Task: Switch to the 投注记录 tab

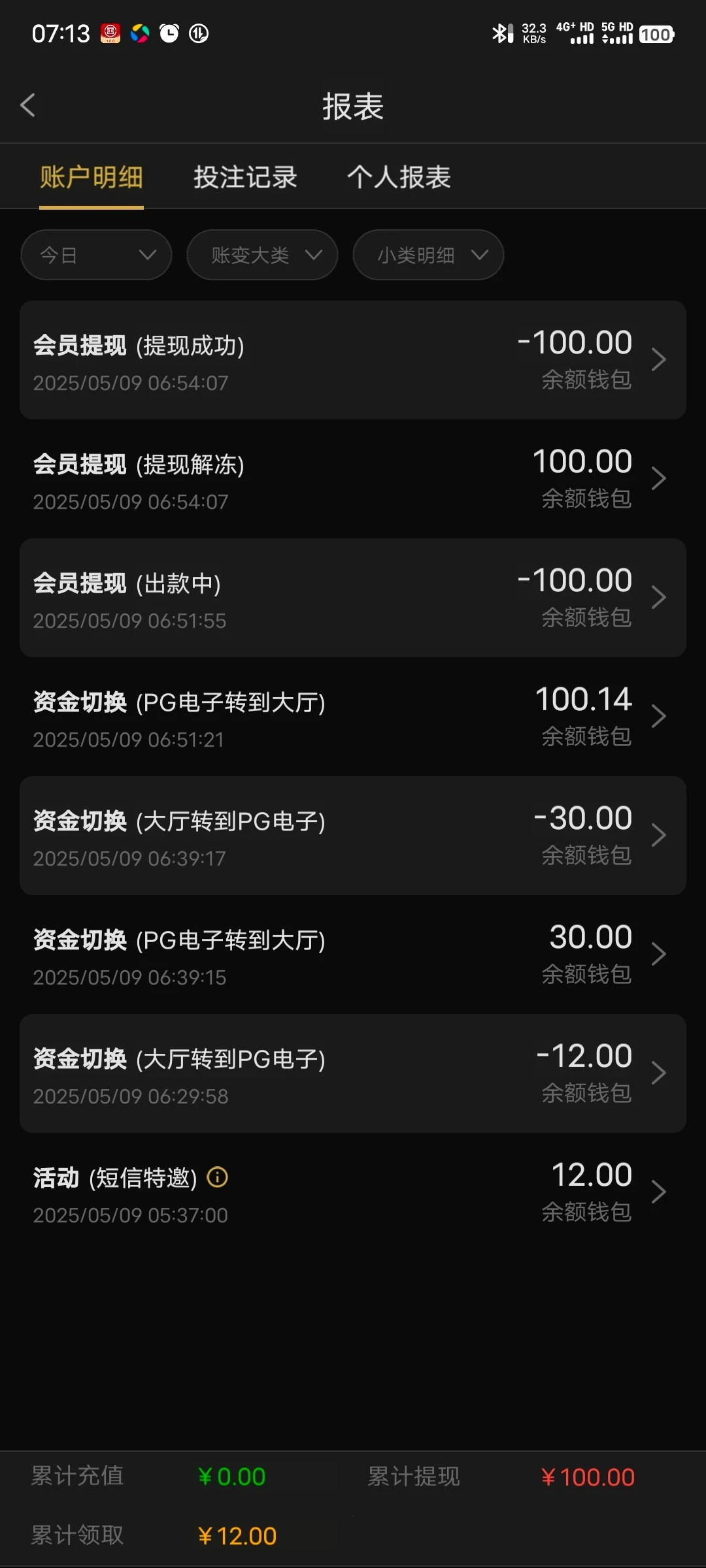Action: pyautogui.click(x=244, y=176)
